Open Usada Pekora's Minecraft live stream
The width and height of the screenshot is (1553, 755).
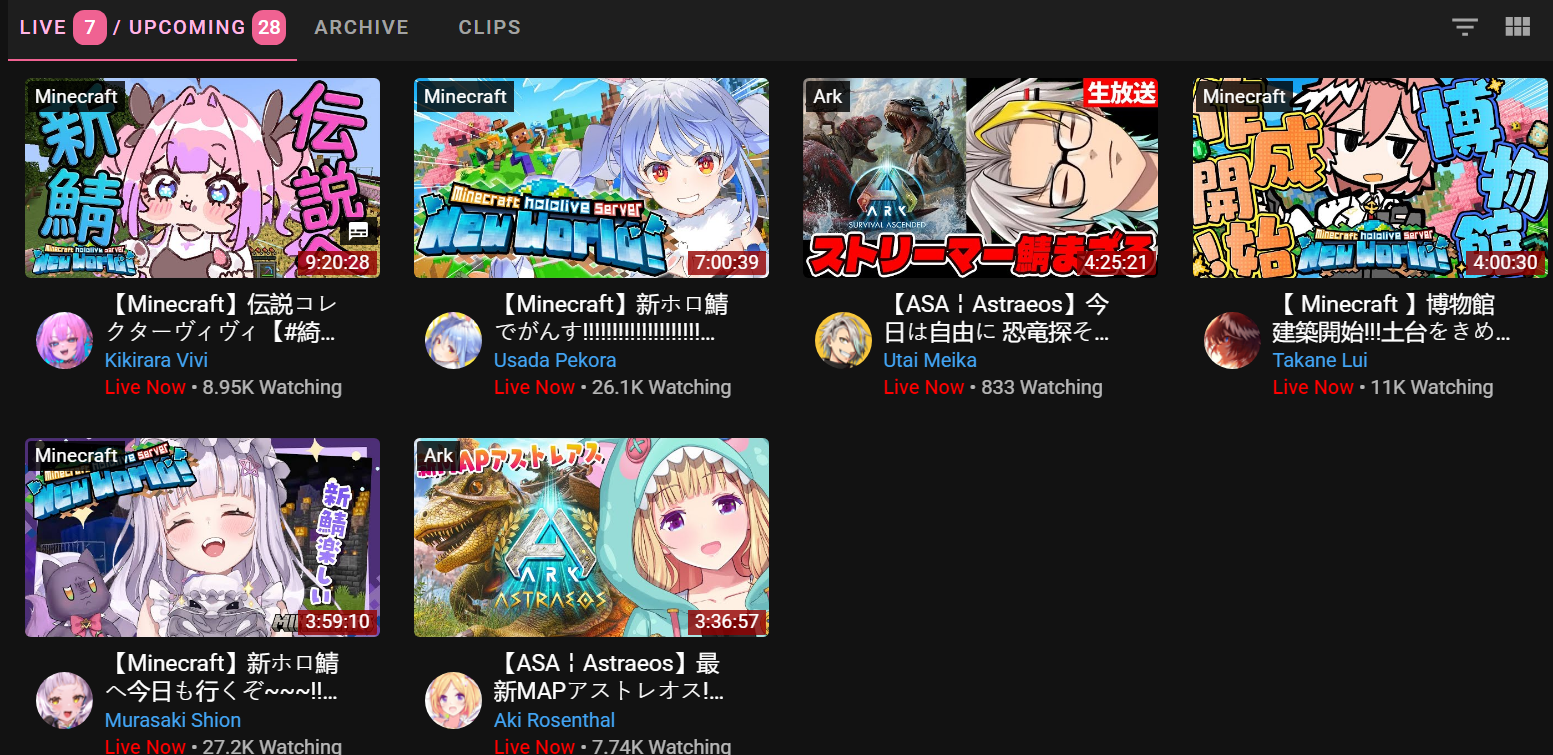[x=591, y=178]
